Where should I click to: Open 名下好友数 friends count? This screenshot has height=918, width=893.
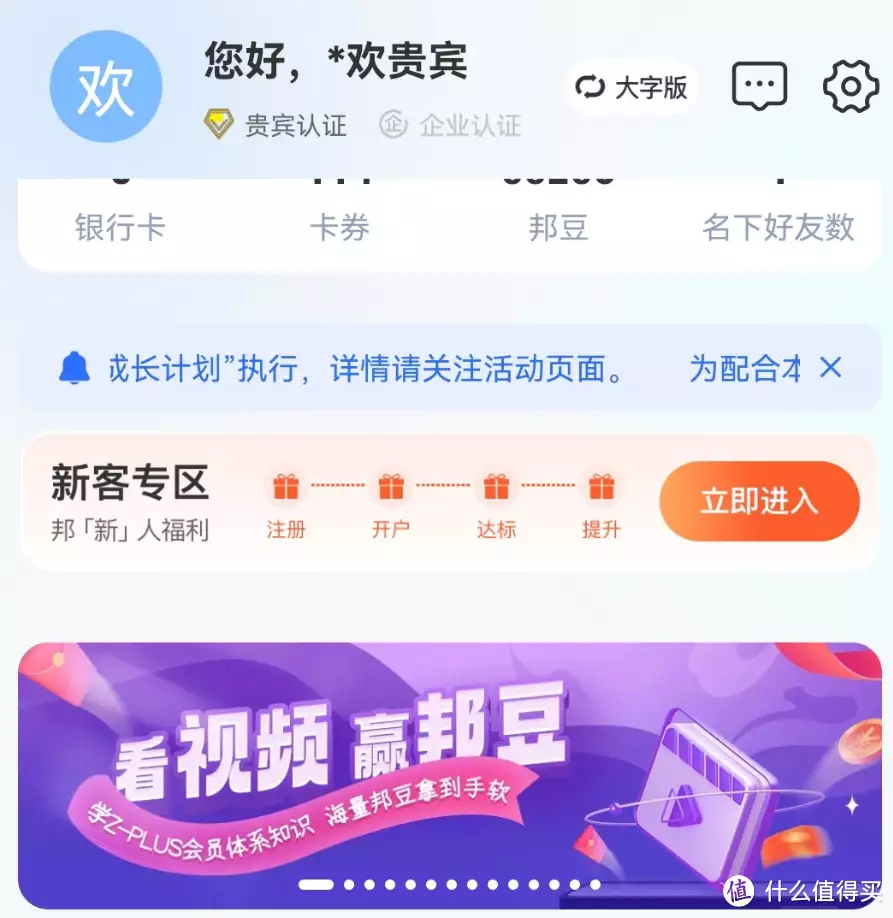tap(778, 226)
